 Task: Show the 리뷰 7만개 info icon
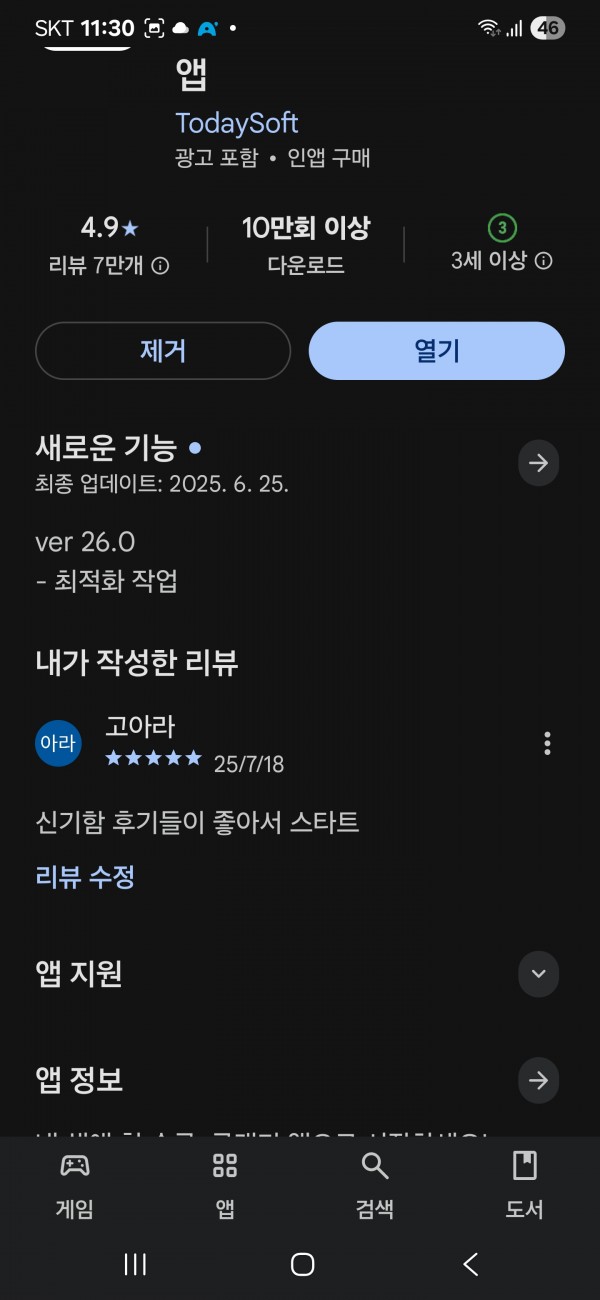(160, 265)
